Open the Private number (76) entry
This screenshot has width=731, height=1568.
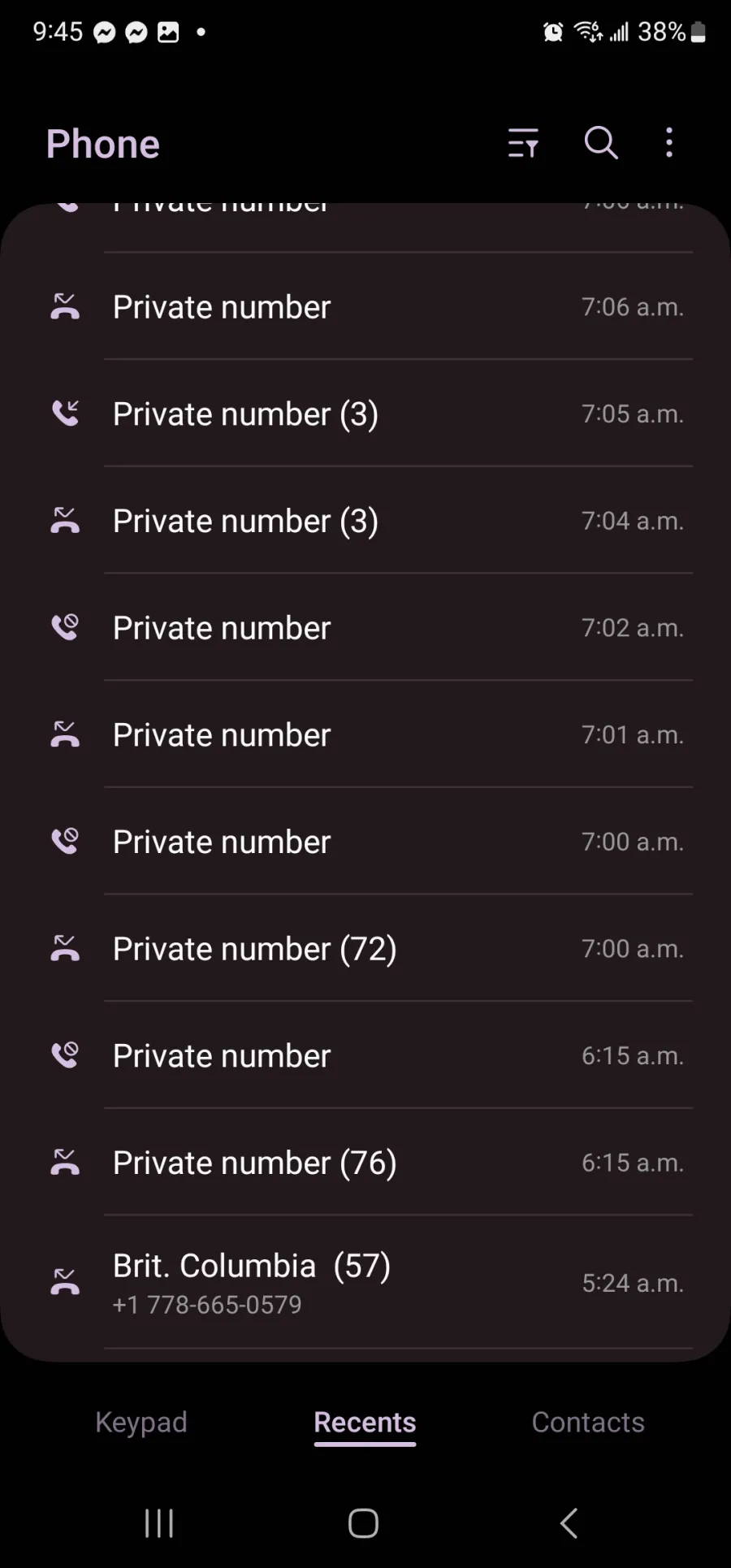coord(365,1163)
